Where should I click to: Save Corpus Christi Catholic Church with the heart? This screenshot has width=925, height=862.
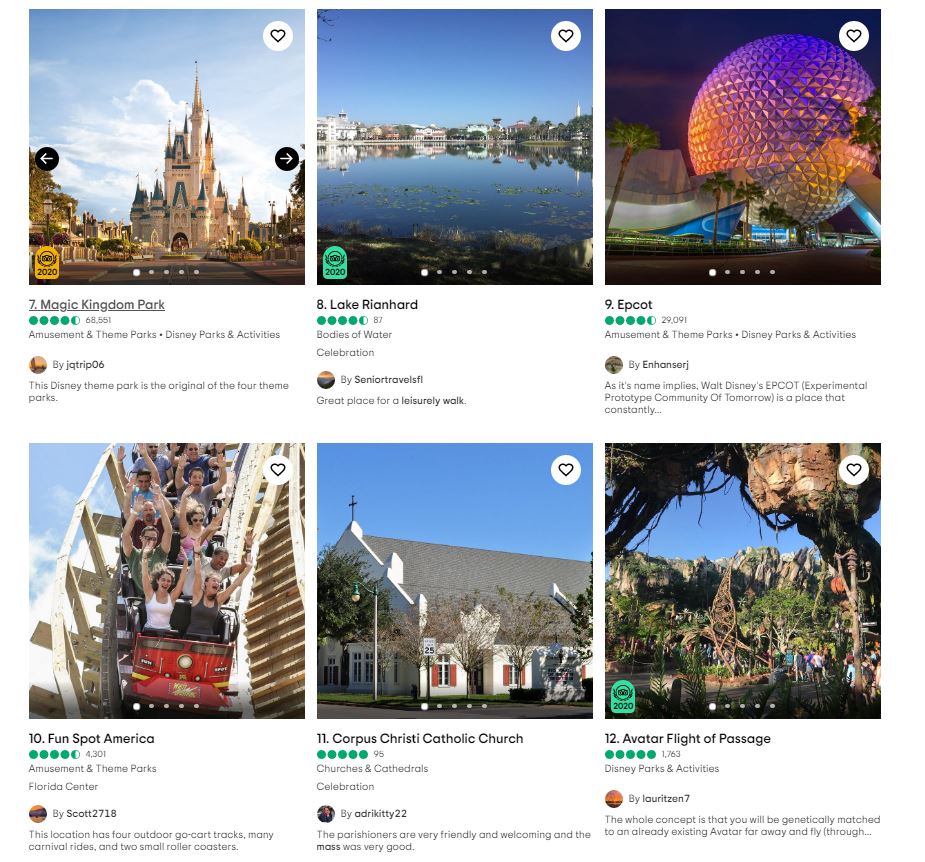tap(566, 469)
